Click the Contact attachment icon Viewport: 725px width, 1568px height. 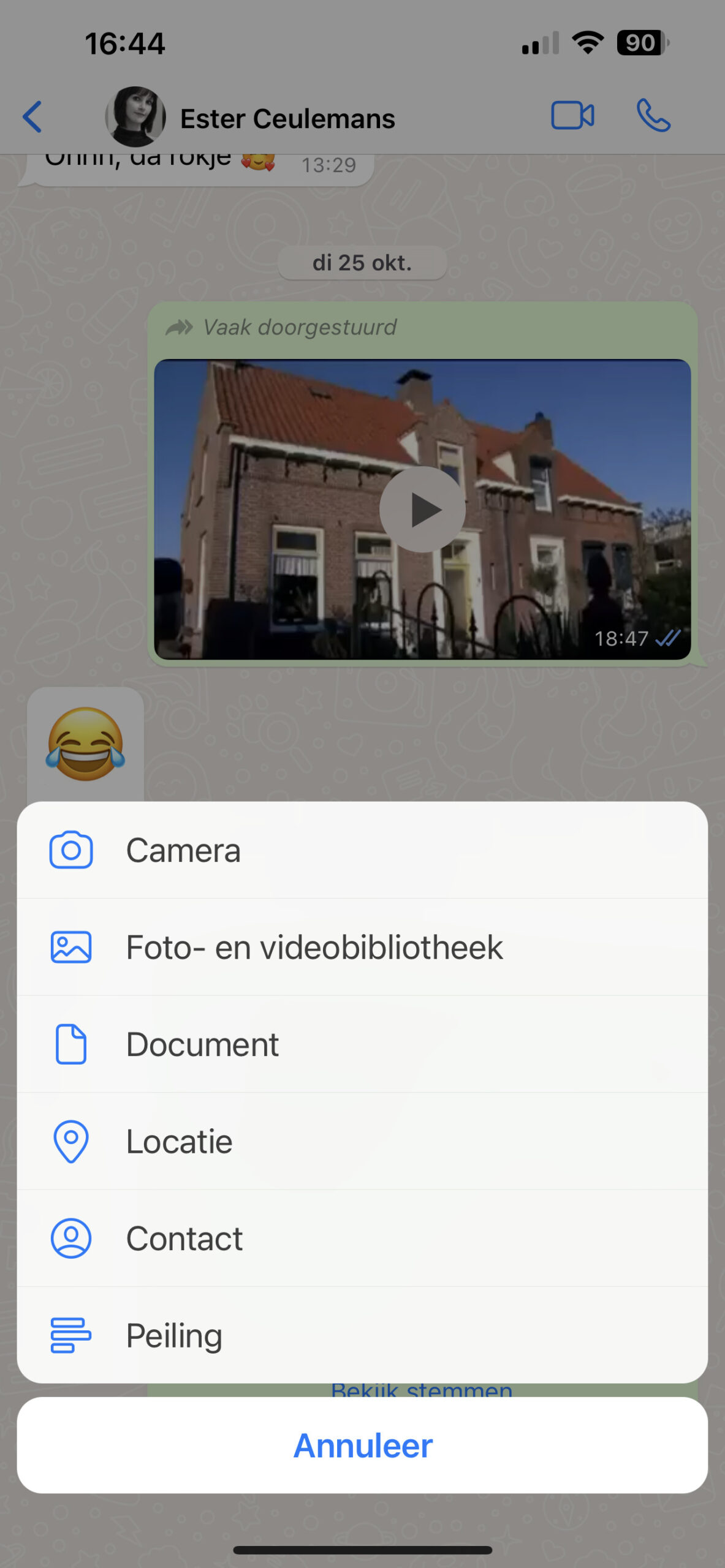coord(70,1238)
